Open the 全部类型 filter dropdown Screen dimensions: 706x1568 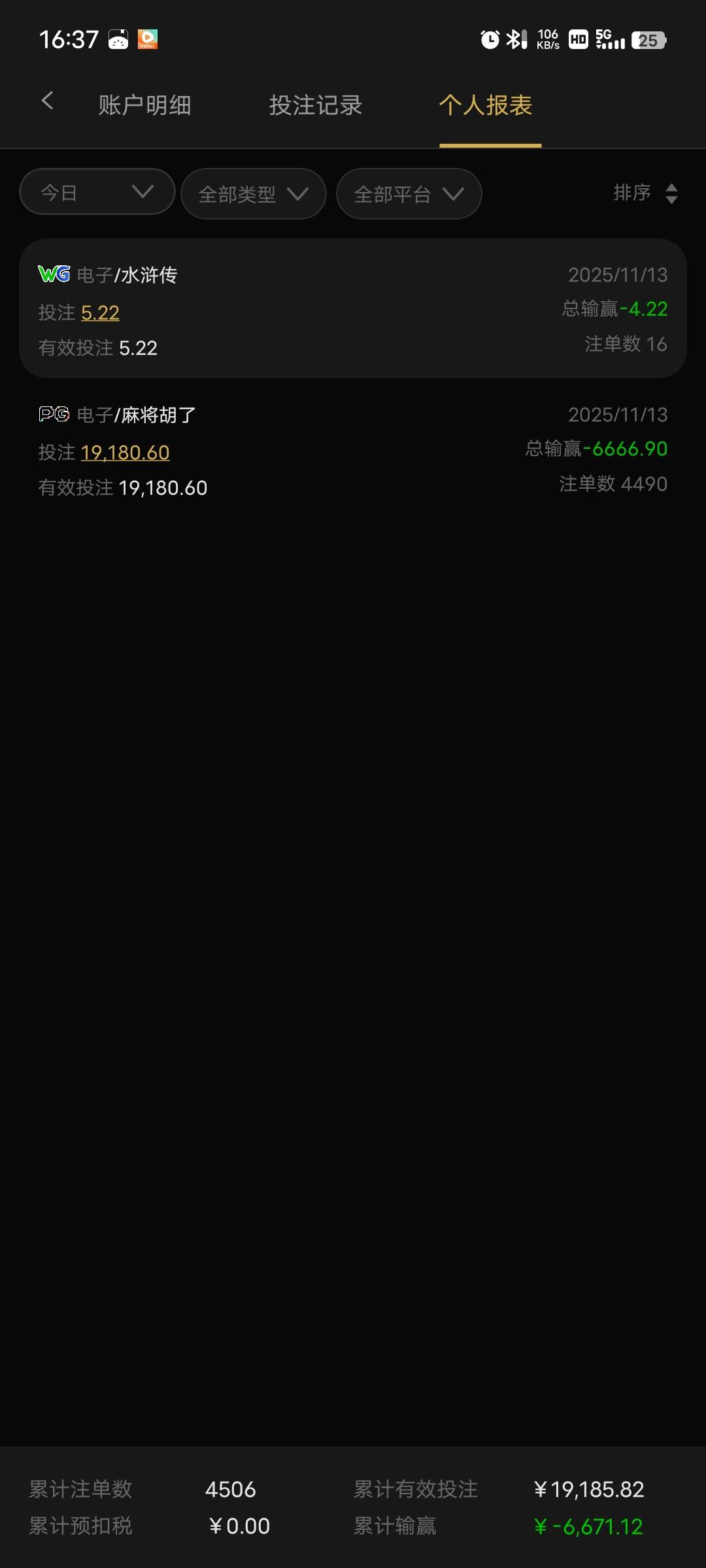point(253,194)
